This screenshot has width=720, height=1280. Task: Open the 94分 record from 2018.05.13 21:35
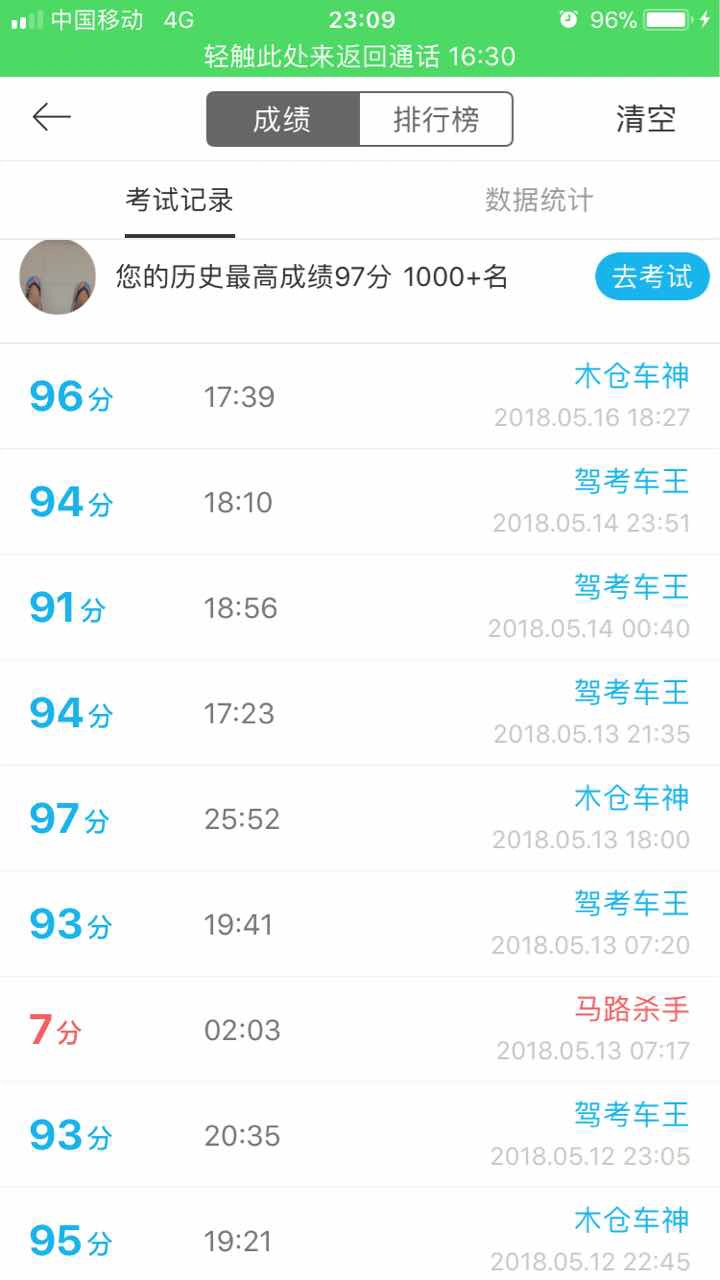[x=360, y=713]
